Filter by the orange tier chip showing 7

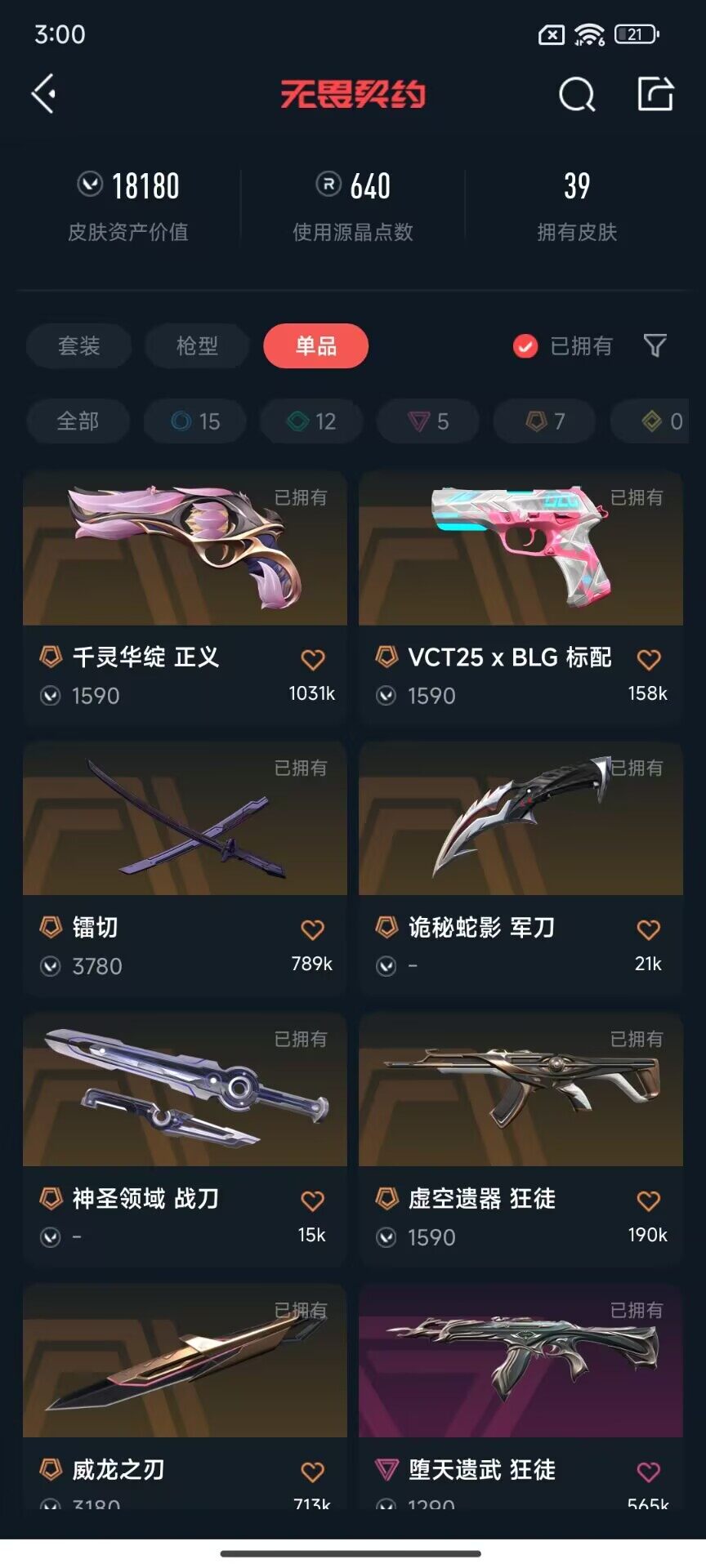click(x=545, y=421)
